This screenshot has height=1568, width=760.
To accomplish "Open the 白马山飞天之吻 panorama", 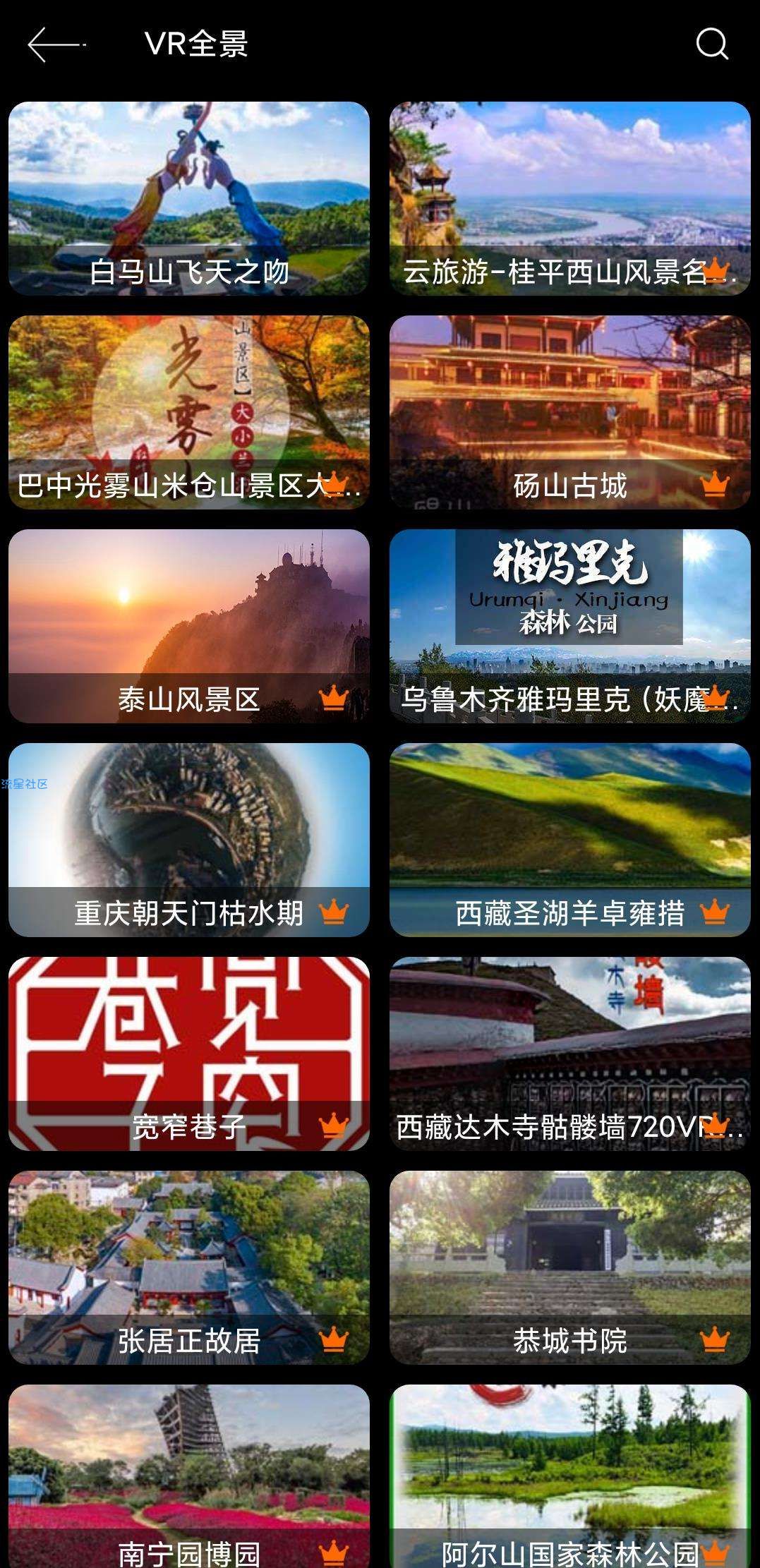I will click(189, 198).
